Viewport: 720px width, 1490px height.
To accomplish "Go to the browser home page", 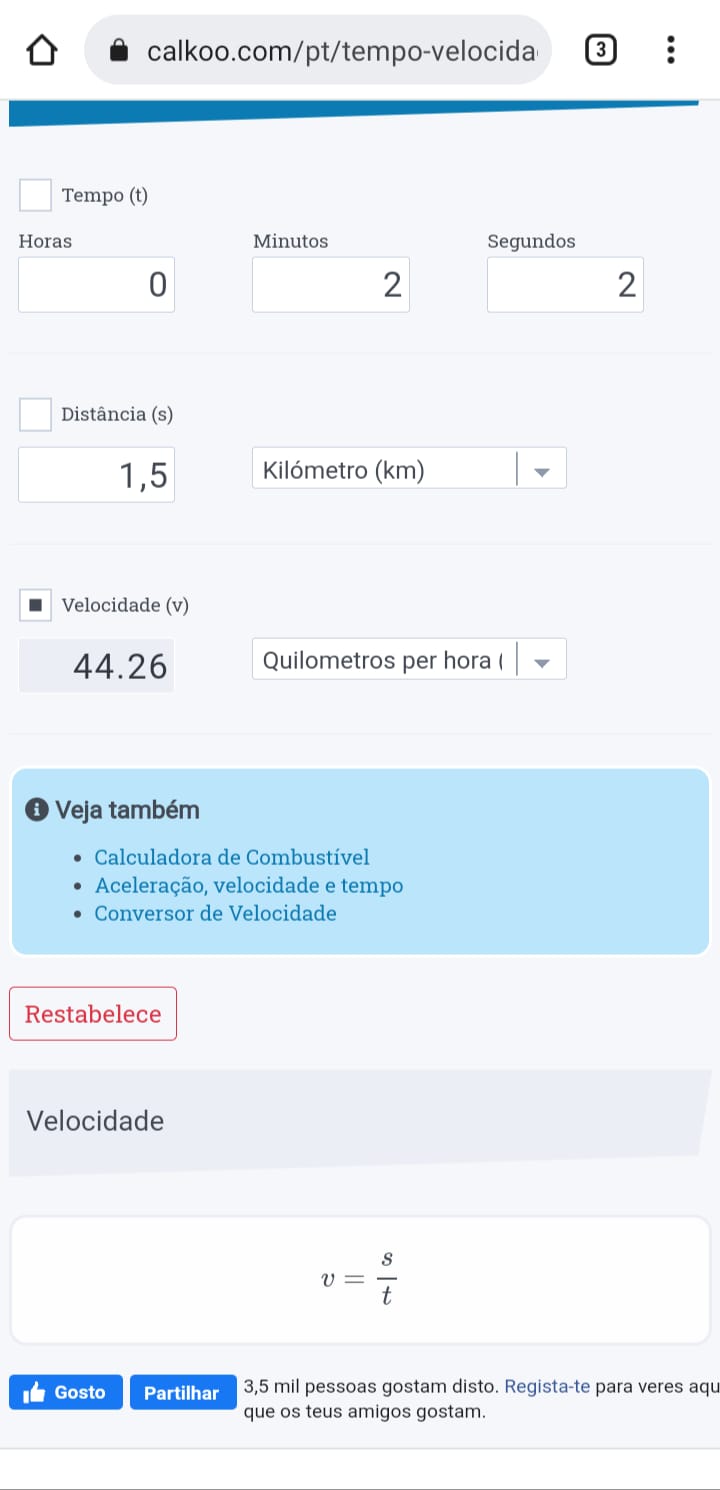I will 41,49.
